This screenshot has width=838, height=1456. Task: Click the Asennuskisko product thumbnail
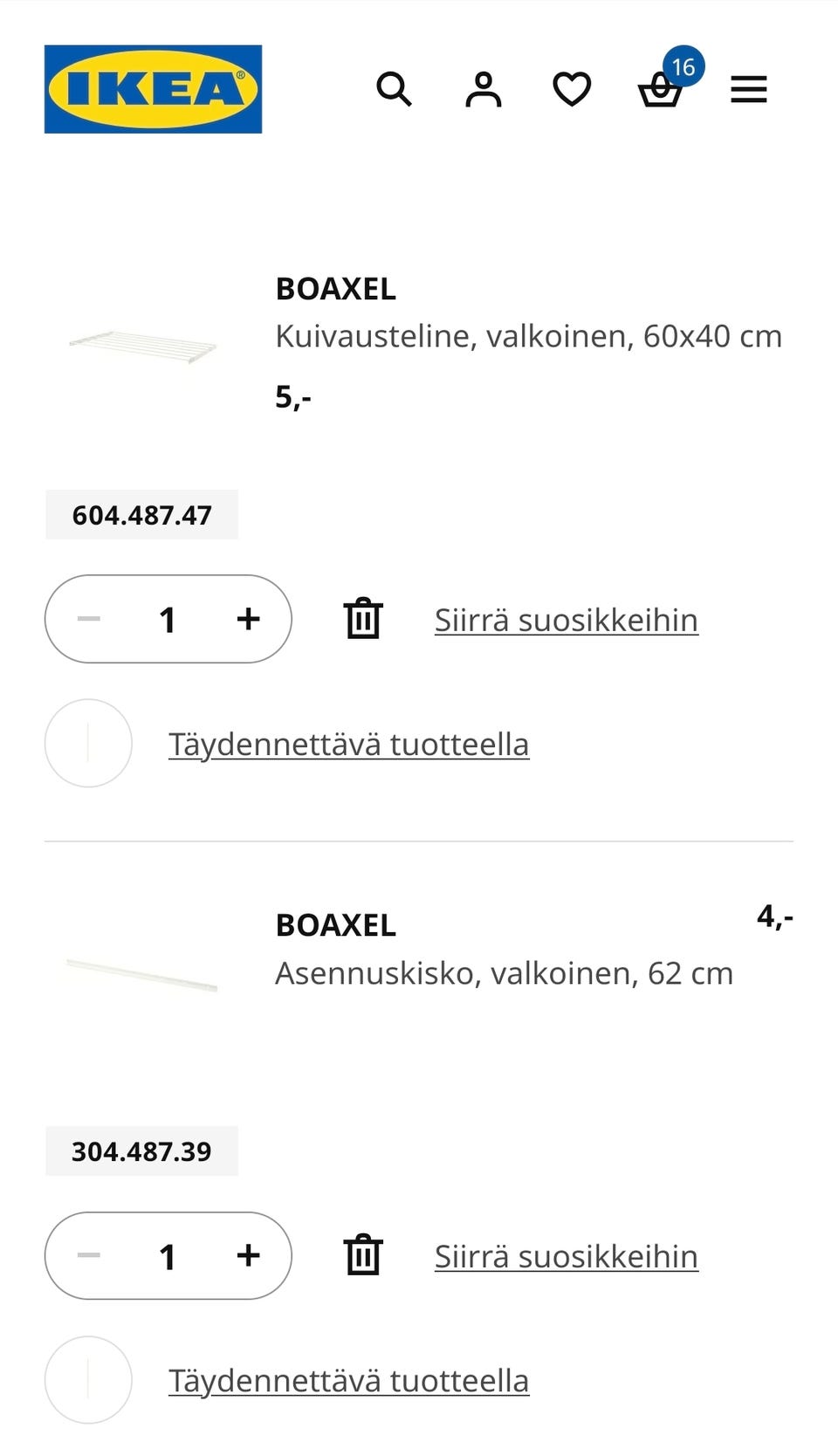[140, 969]
